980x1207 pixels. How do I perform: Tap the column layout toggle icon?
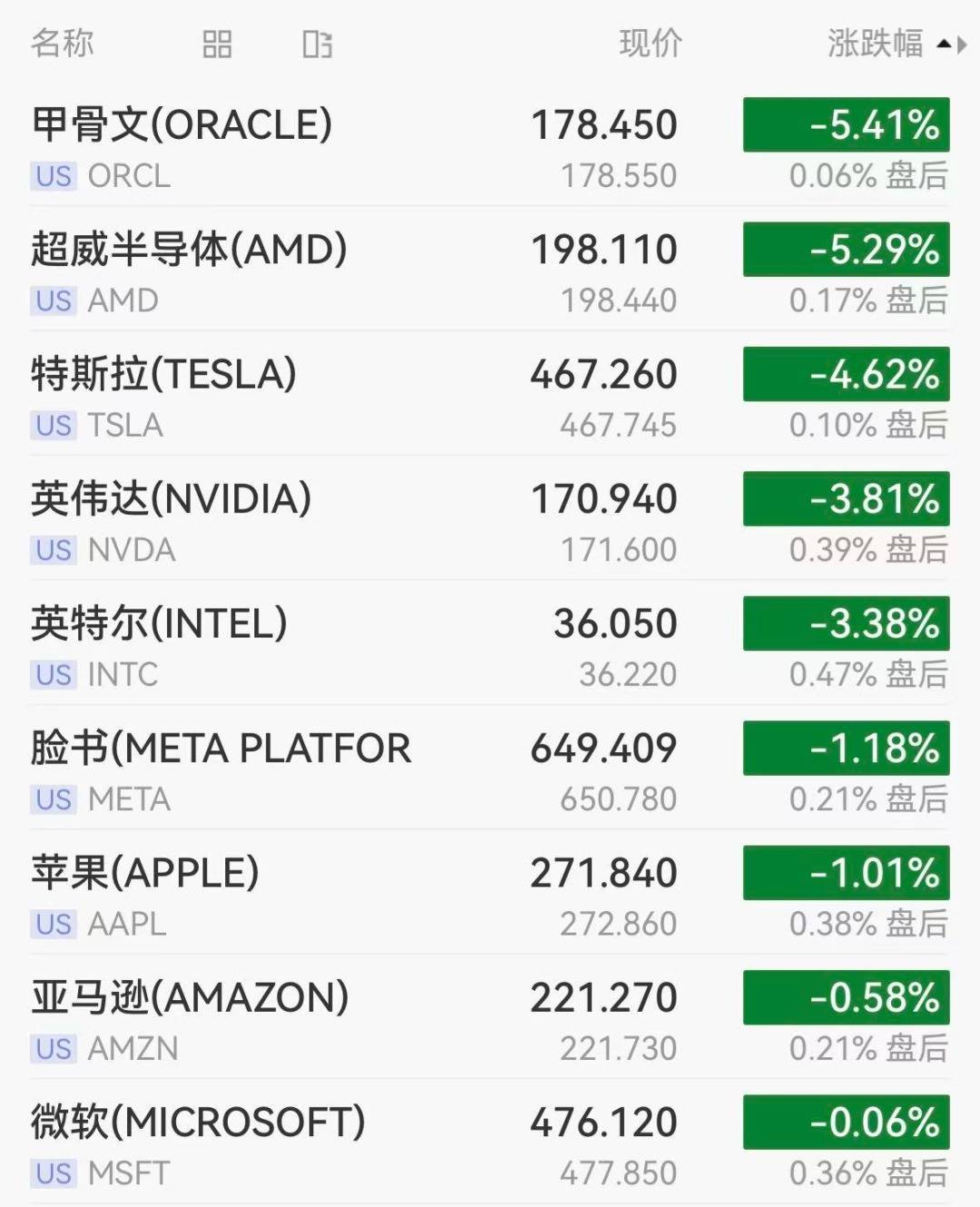317,44
